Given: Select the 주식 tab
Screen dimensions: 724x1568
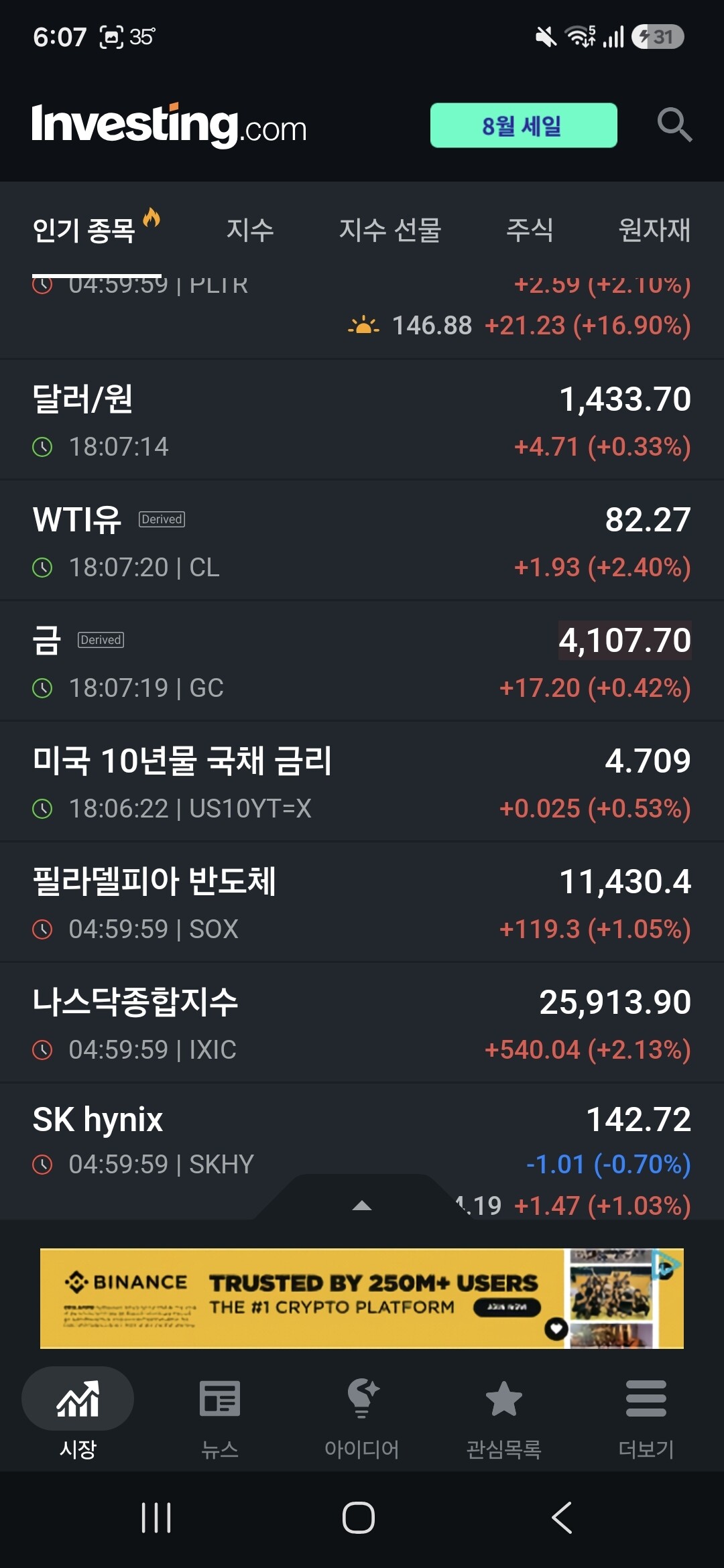Looking at the screenshot, I should 530,230.
